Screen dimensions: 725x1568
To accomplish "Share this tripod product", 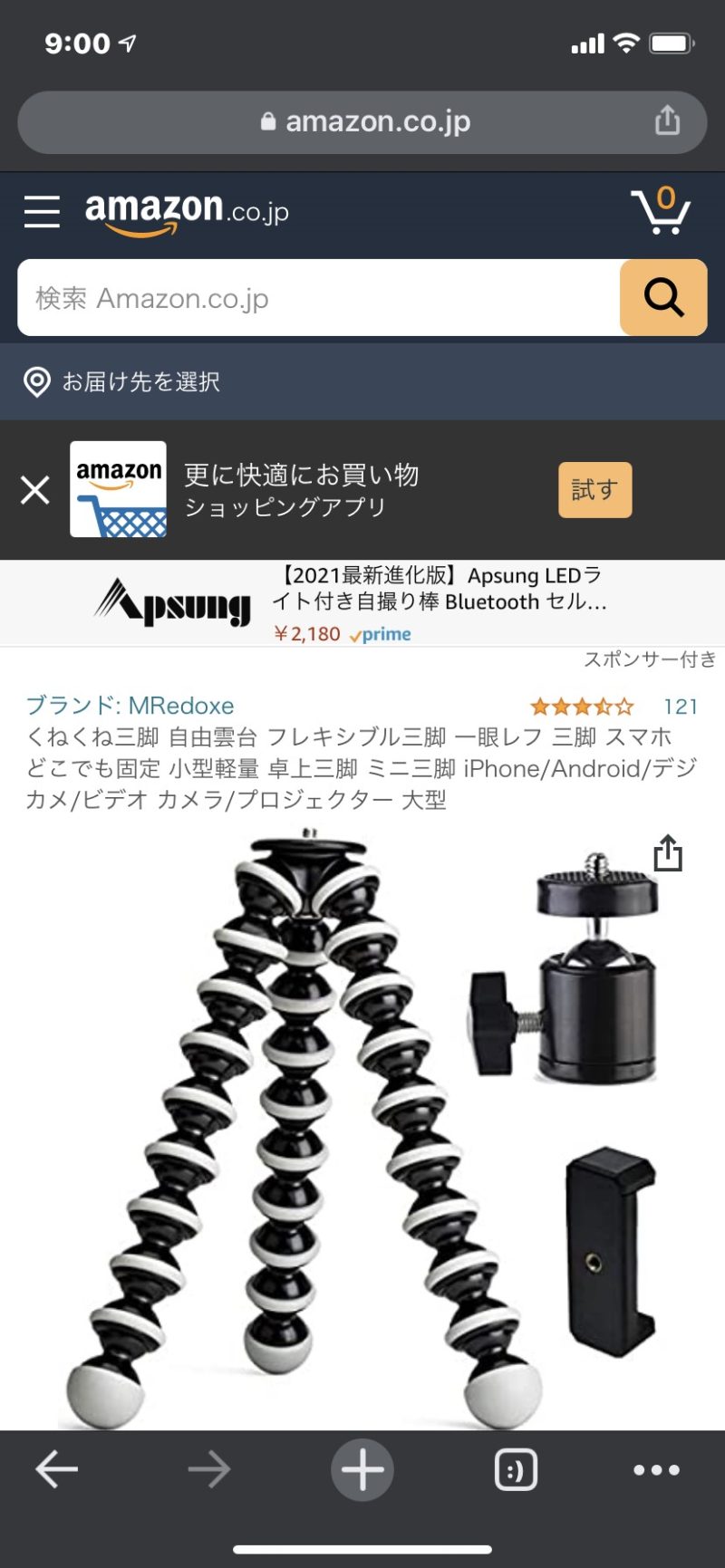I will pyautogui.click(x=668, y=852).
